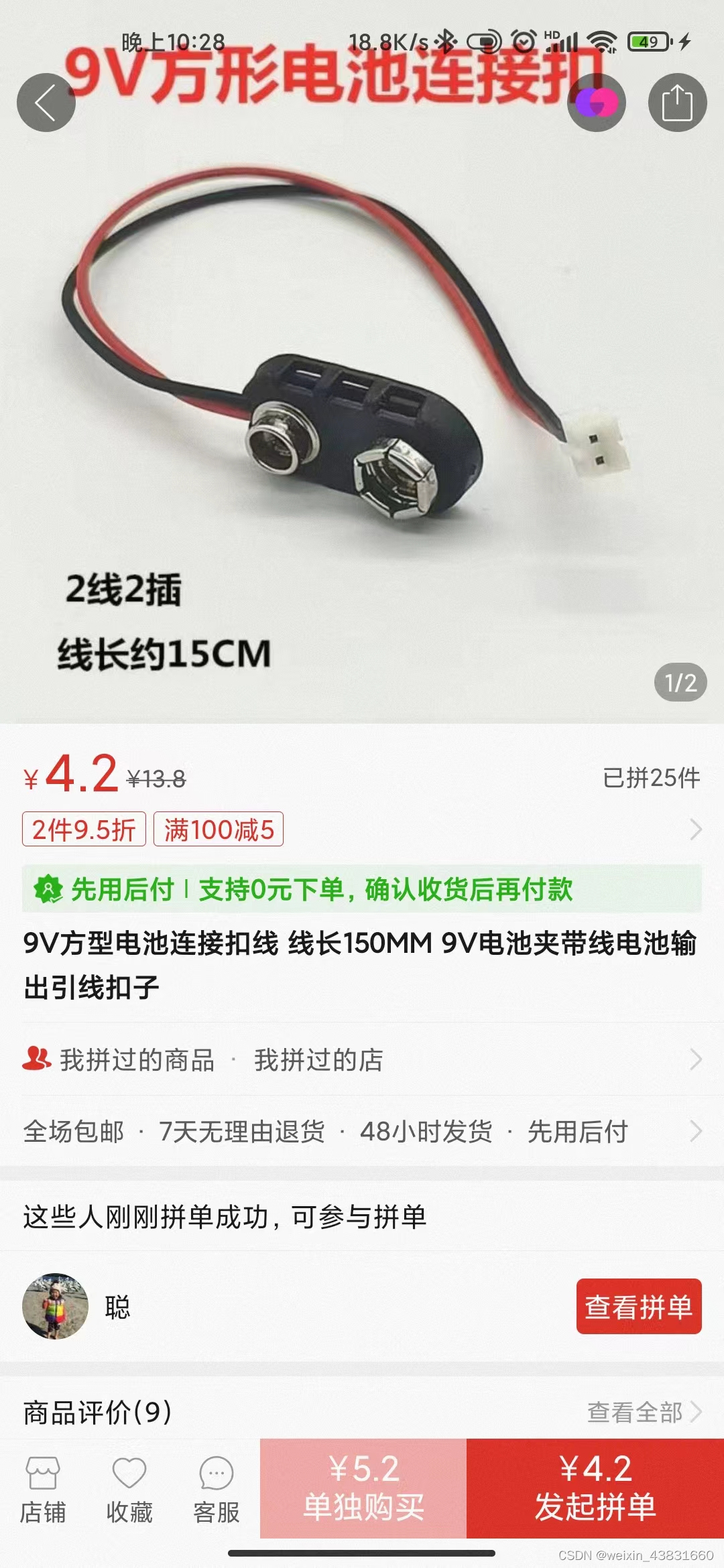Tap the purple-pink circle icon at top
Image resolution: width=724 pixels, height=1568 pixels.
tap(596, 103)
